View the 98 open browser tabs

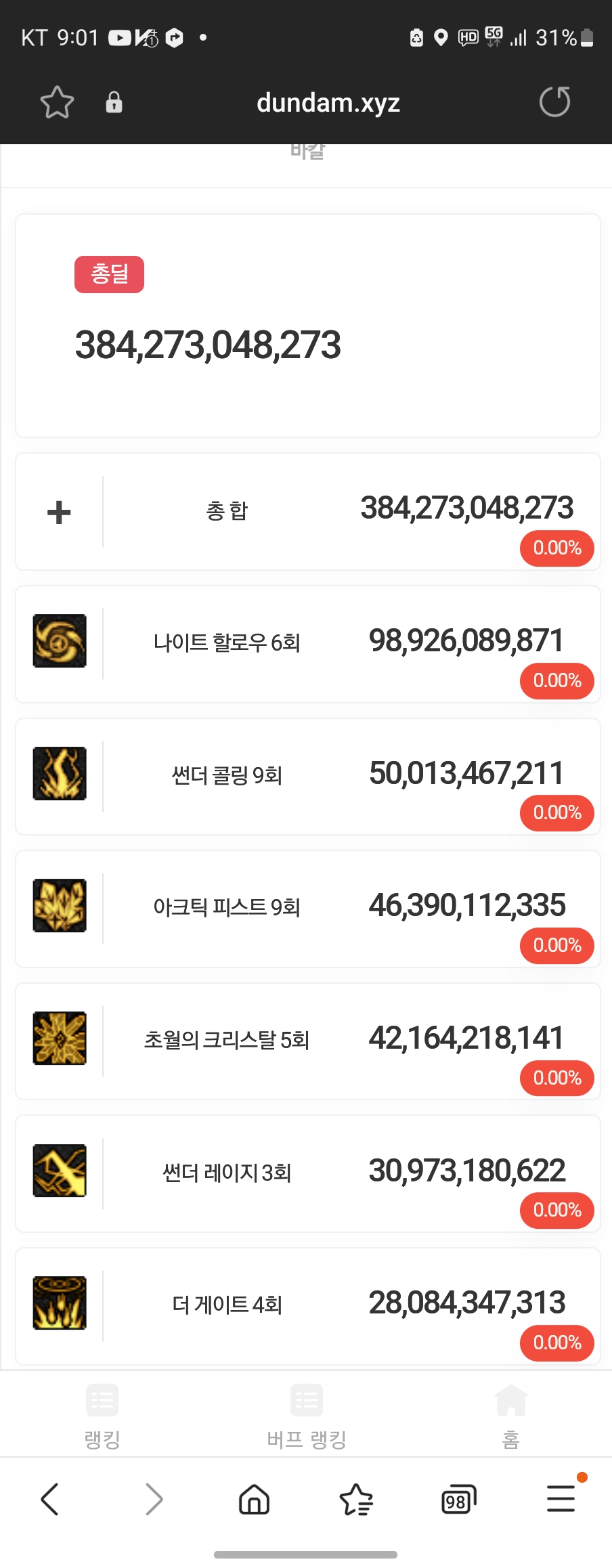[458, 1500]
